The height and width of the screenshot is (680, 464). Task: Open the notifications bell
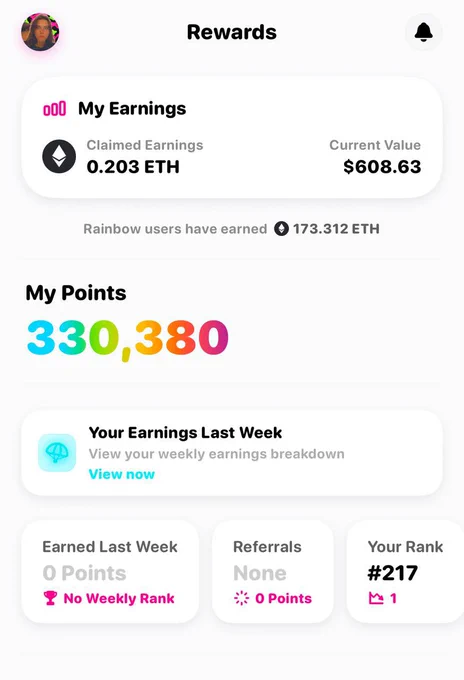(x=423, y=32)
